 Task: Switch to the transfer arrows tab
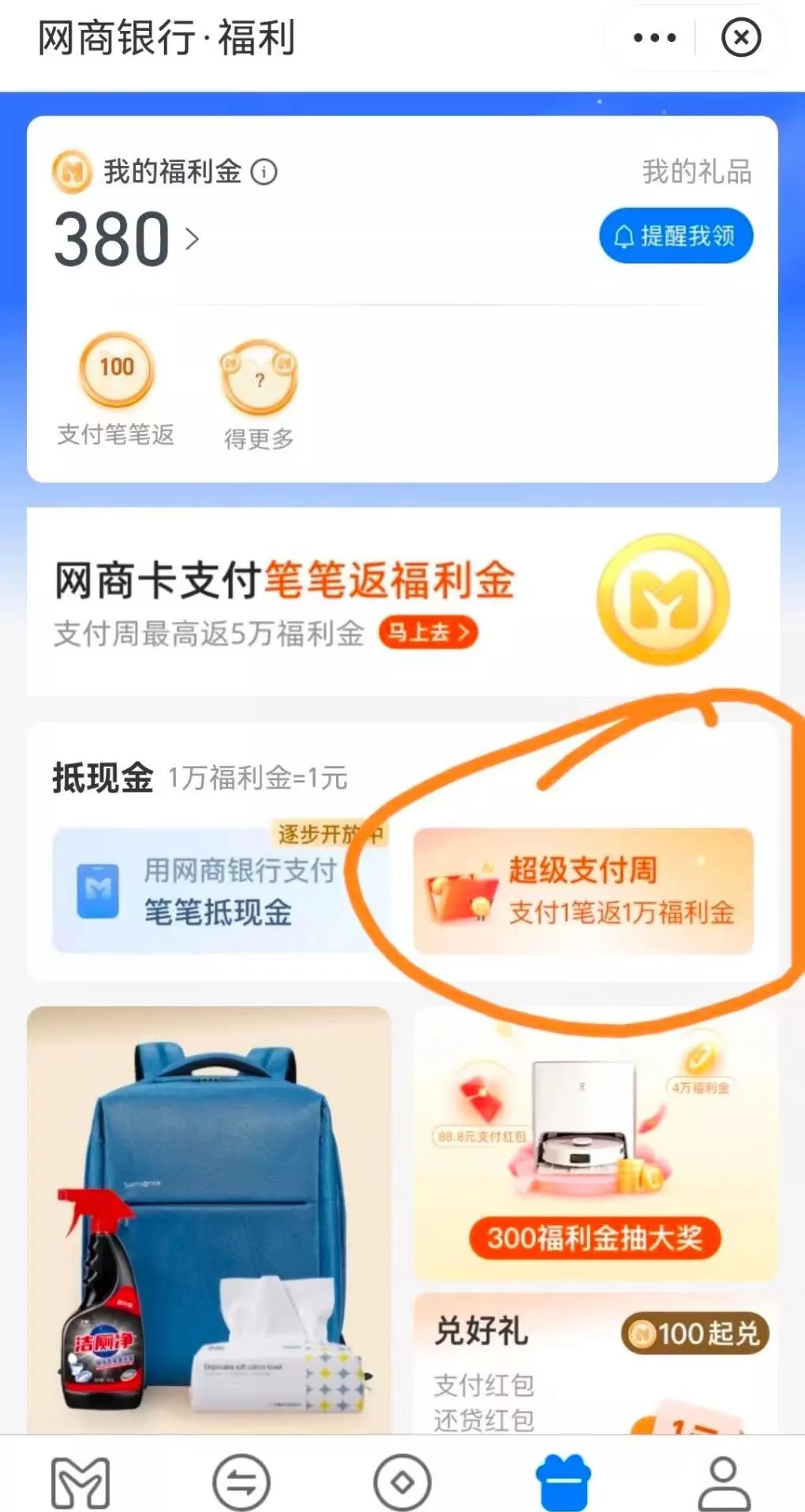241,1483
